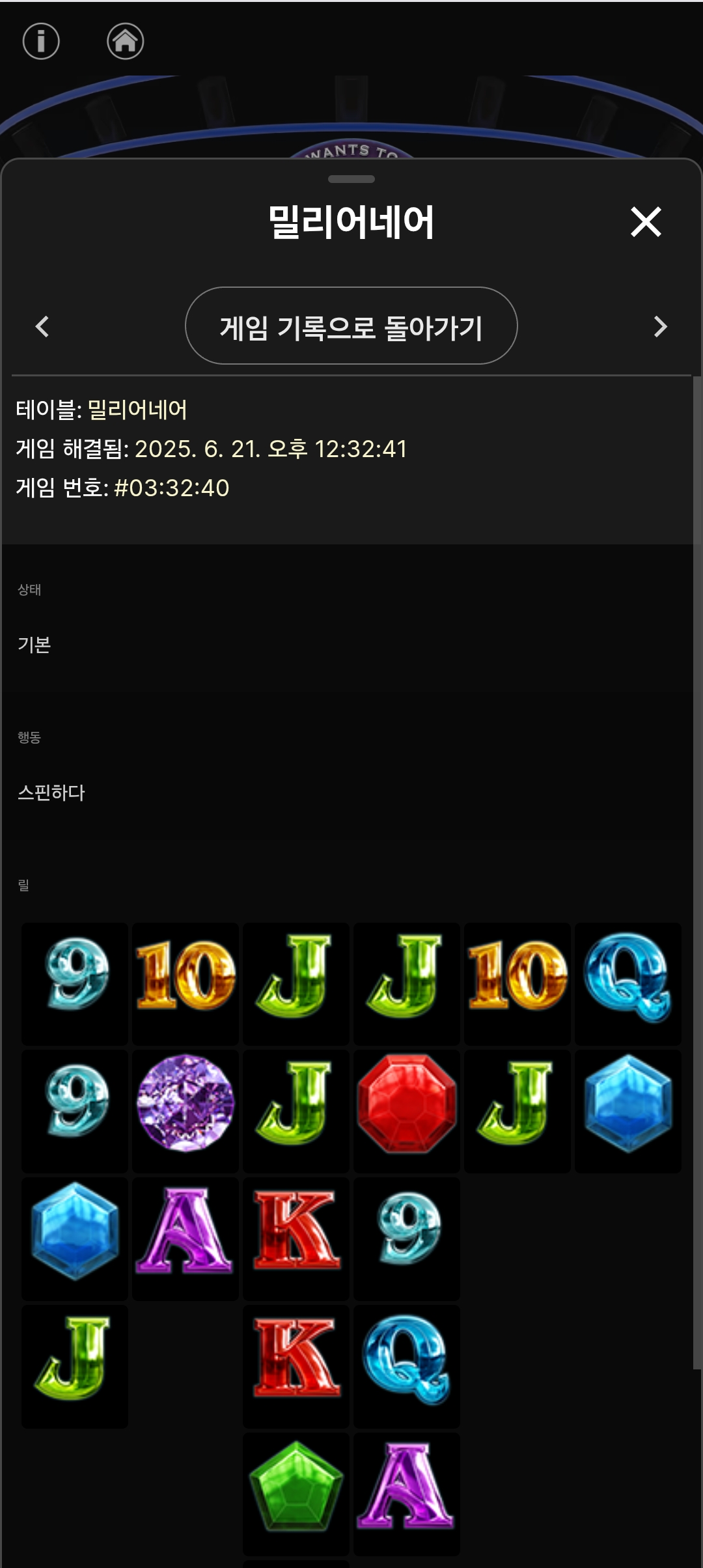Close the 밀리어네어 history panel
The height and width of the screenshot is (1568, 703).
click(646, 222)
